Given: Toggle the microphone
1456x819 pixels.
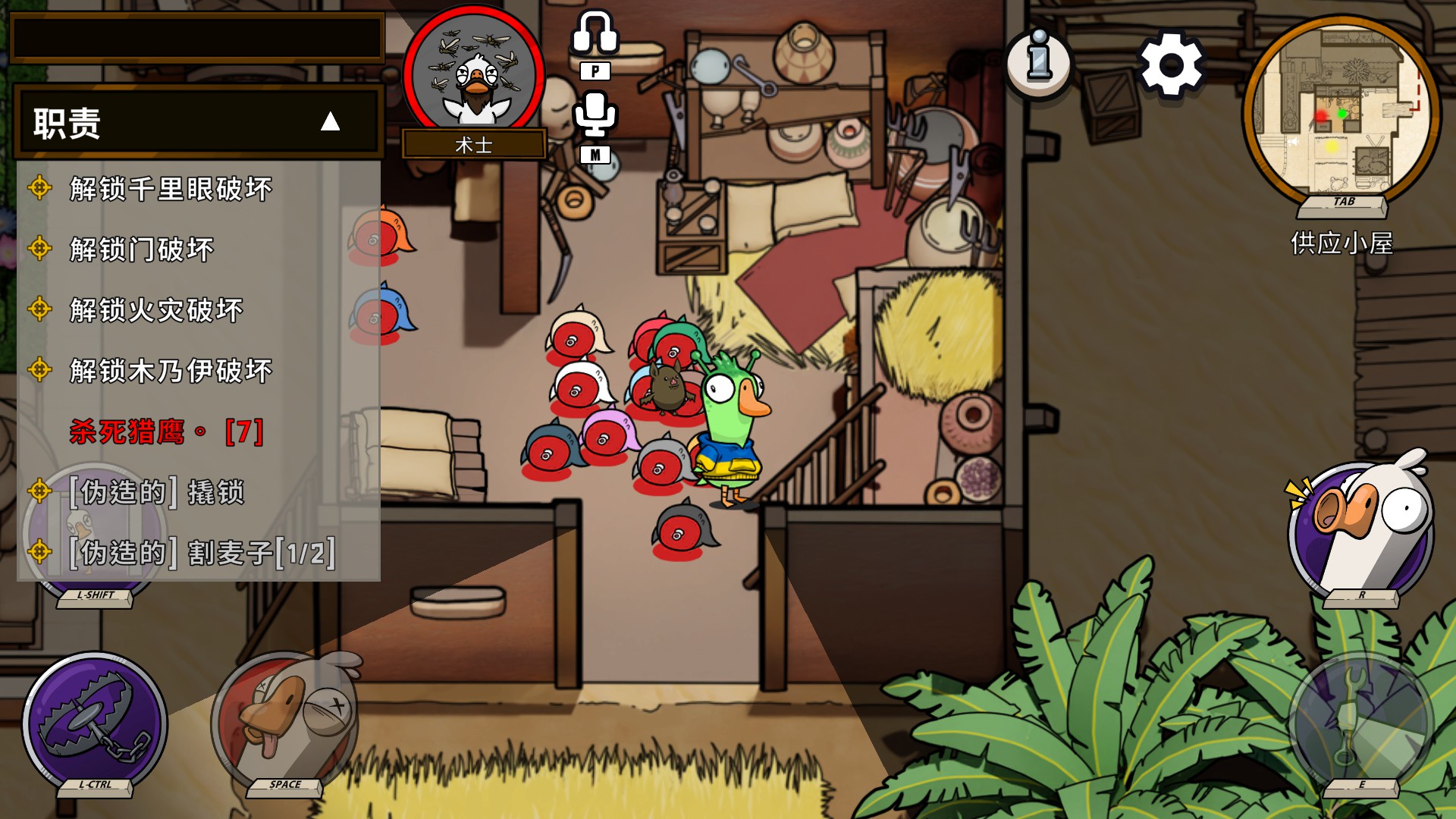Looking at the screenshot, I should coord(595,118).
